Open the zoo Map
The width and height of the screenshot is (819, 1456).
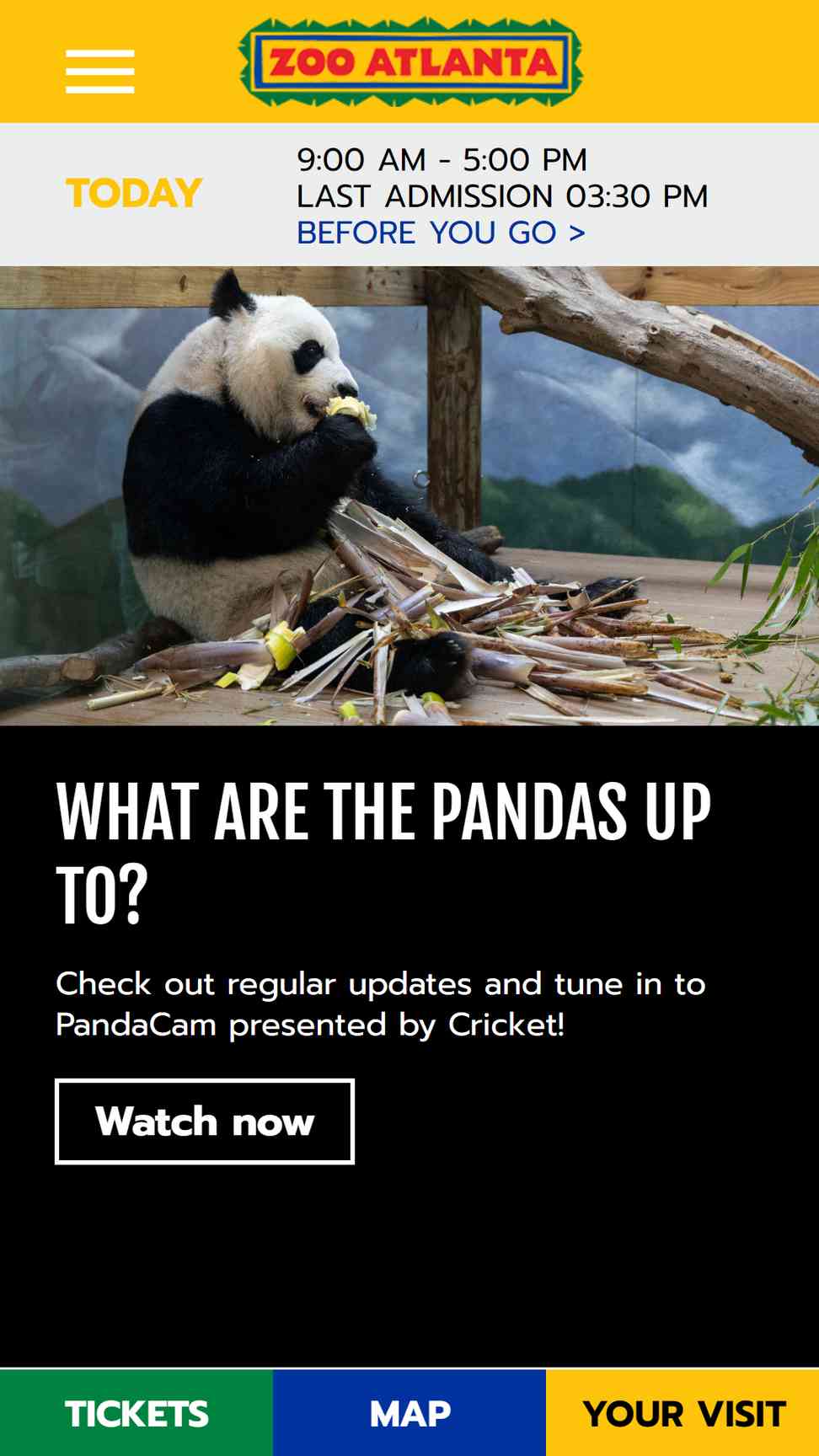409,1413
